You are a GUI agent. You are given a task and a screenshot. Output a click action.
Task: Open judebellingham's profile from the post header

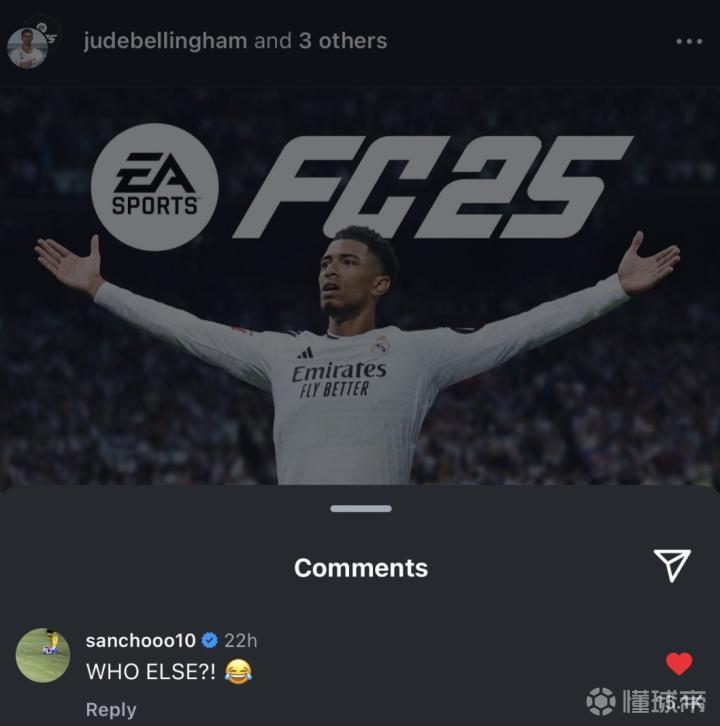pyautogui.click(x=165, y=41)
